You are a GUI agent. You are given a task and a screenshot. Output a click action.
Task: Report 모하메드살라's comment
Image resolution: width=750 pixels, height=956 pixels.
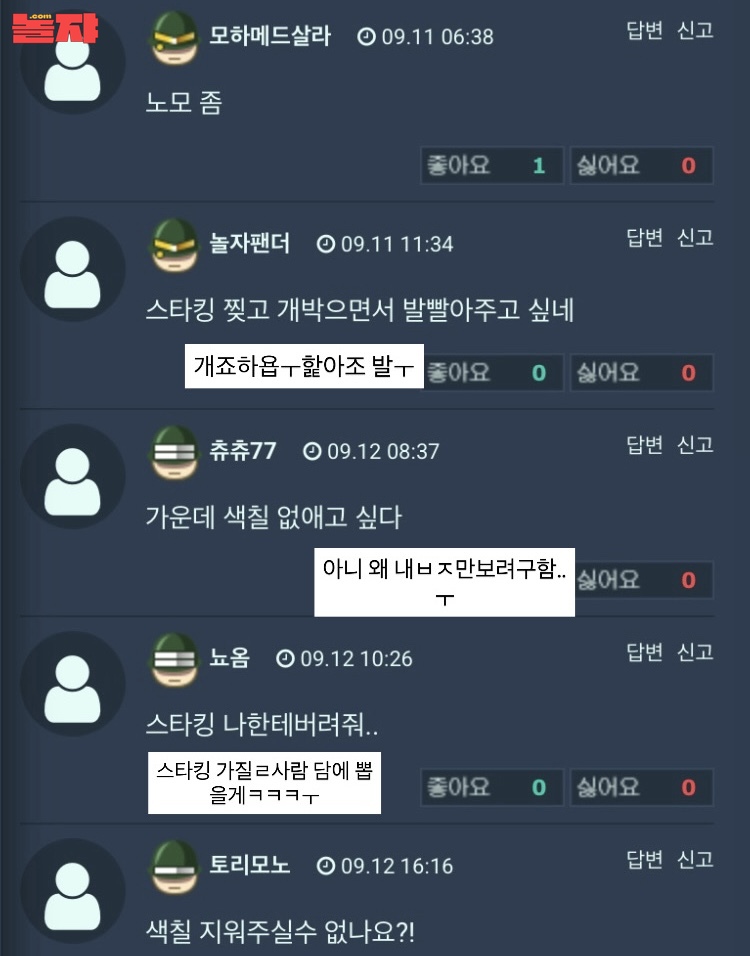[695, 30]
